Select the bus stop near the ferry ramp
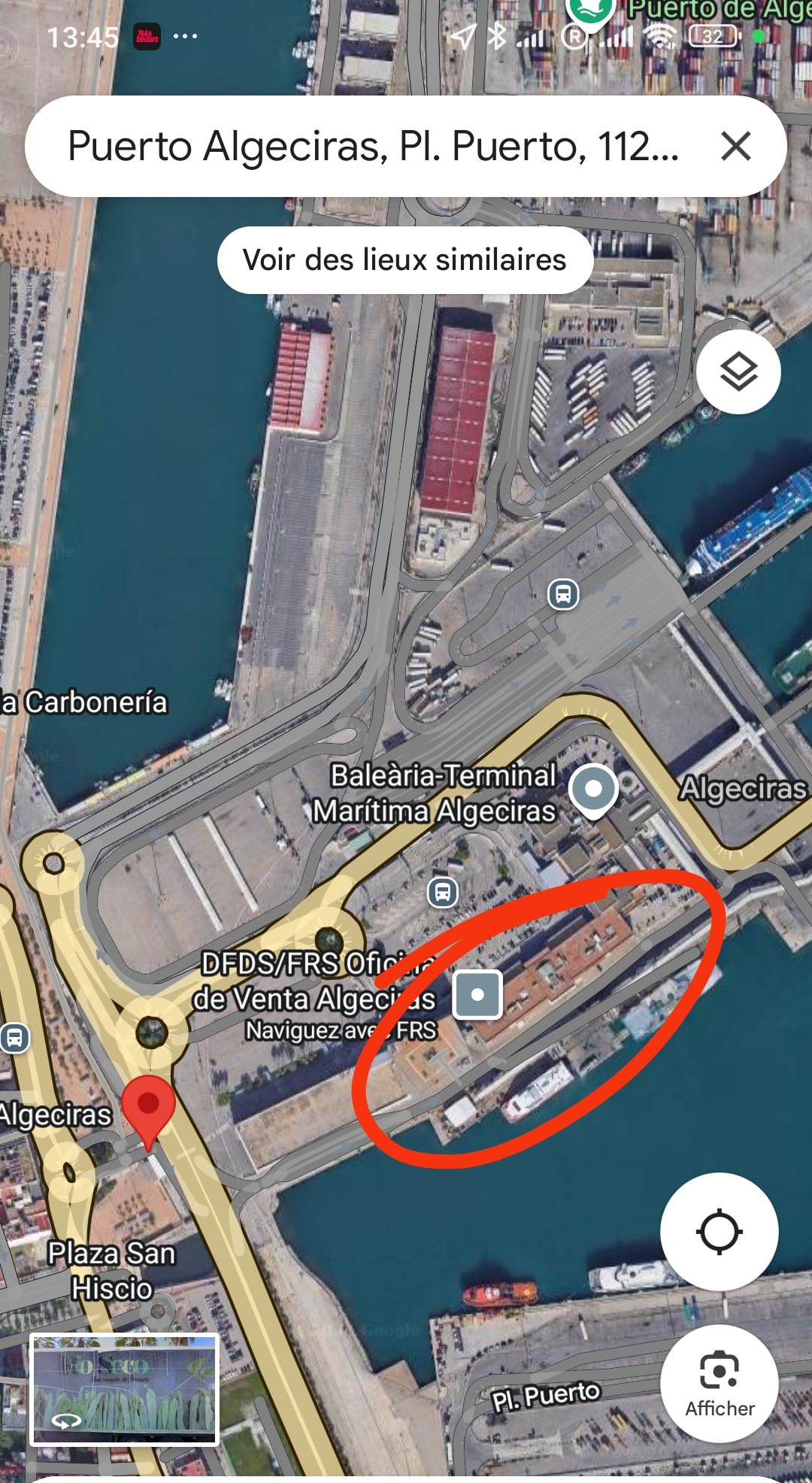 [563, 594]
